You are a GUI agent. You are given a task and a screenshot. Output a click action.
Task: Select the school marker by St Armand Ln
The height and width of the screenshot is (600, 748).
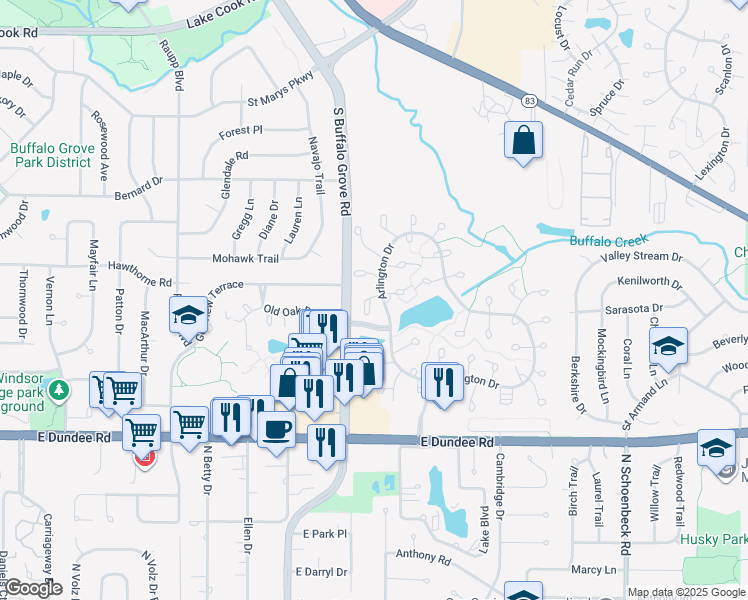[x=668, y=347]
